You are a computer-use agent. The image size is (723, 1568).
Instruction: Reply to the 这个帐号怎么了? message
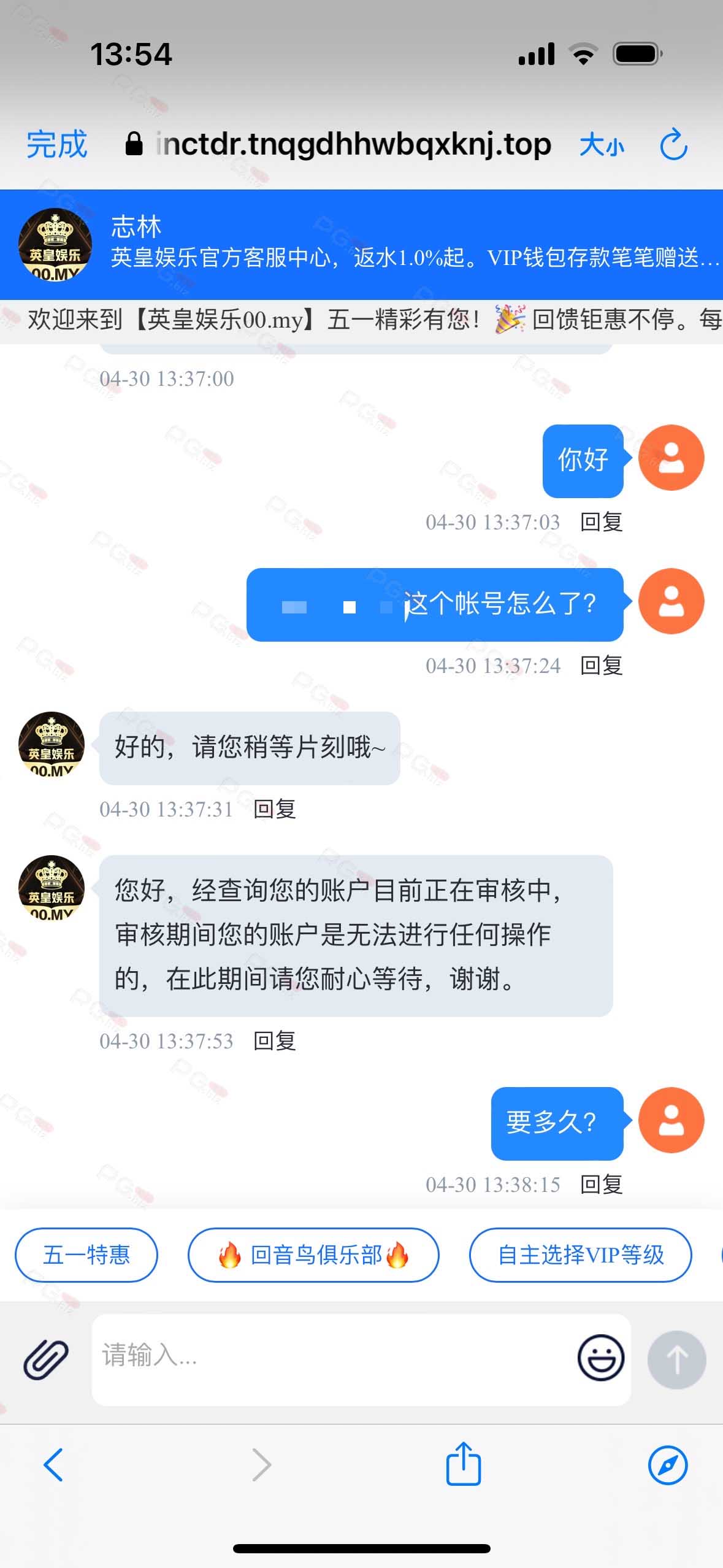coord(602,665)
